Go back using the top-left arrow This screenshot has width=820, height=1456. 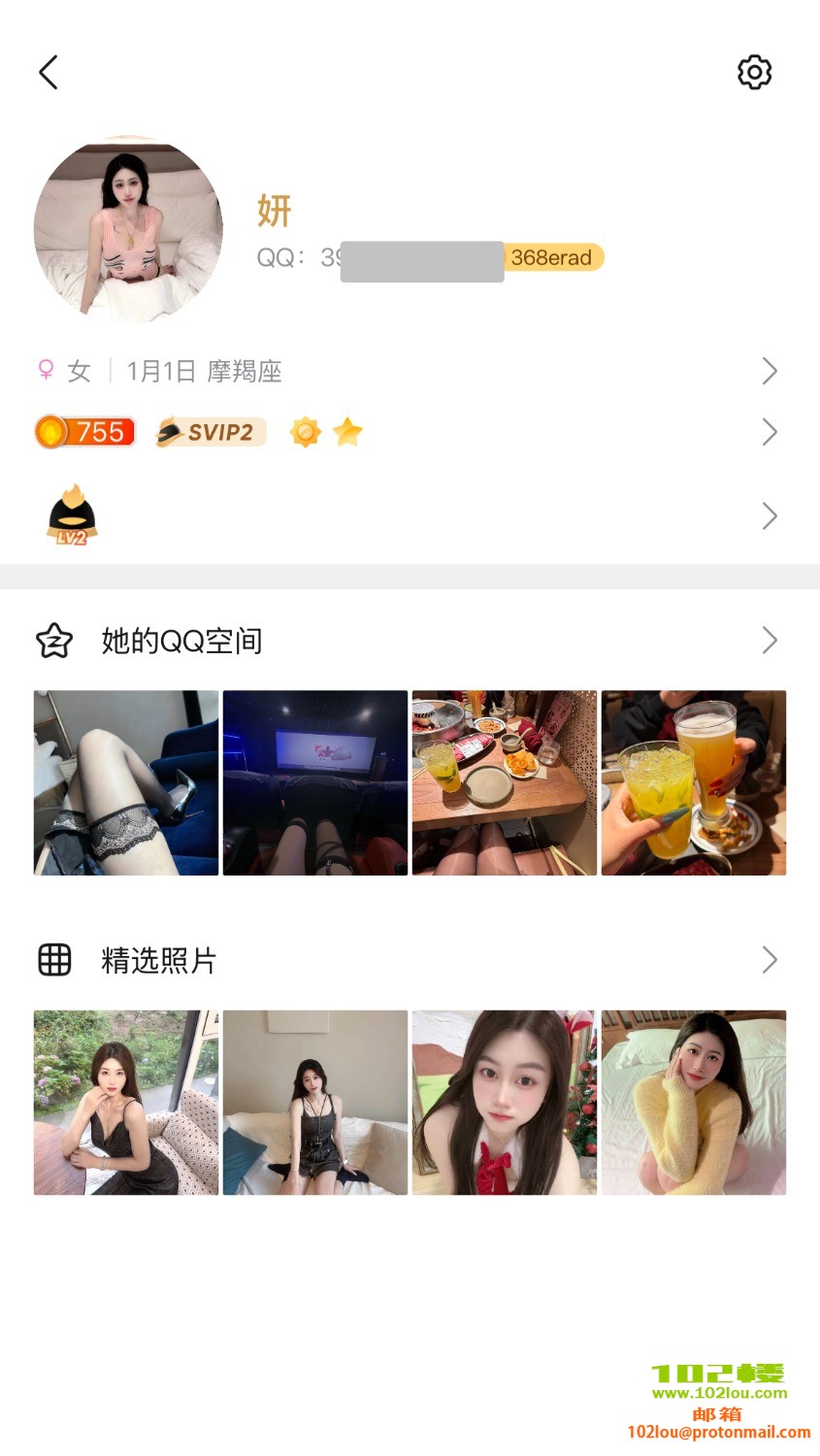(x=49, y=73)
